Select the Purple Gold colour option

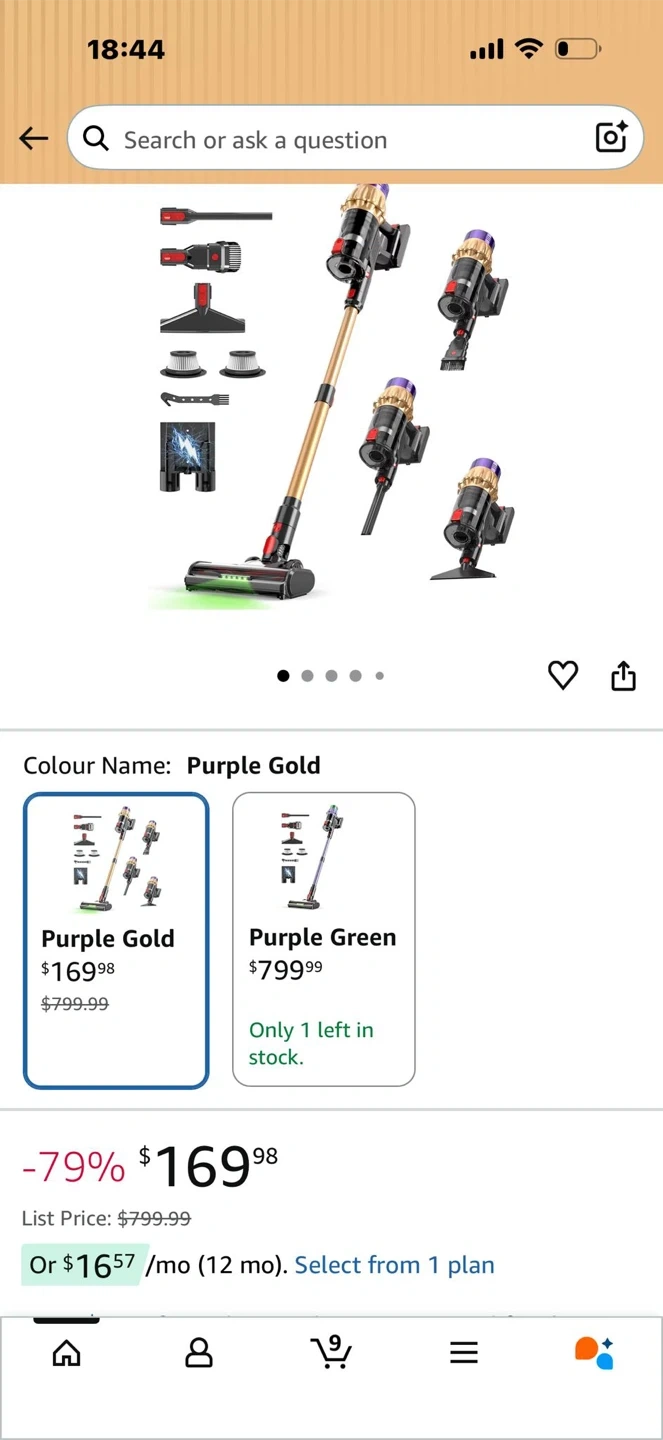(116, 940)
